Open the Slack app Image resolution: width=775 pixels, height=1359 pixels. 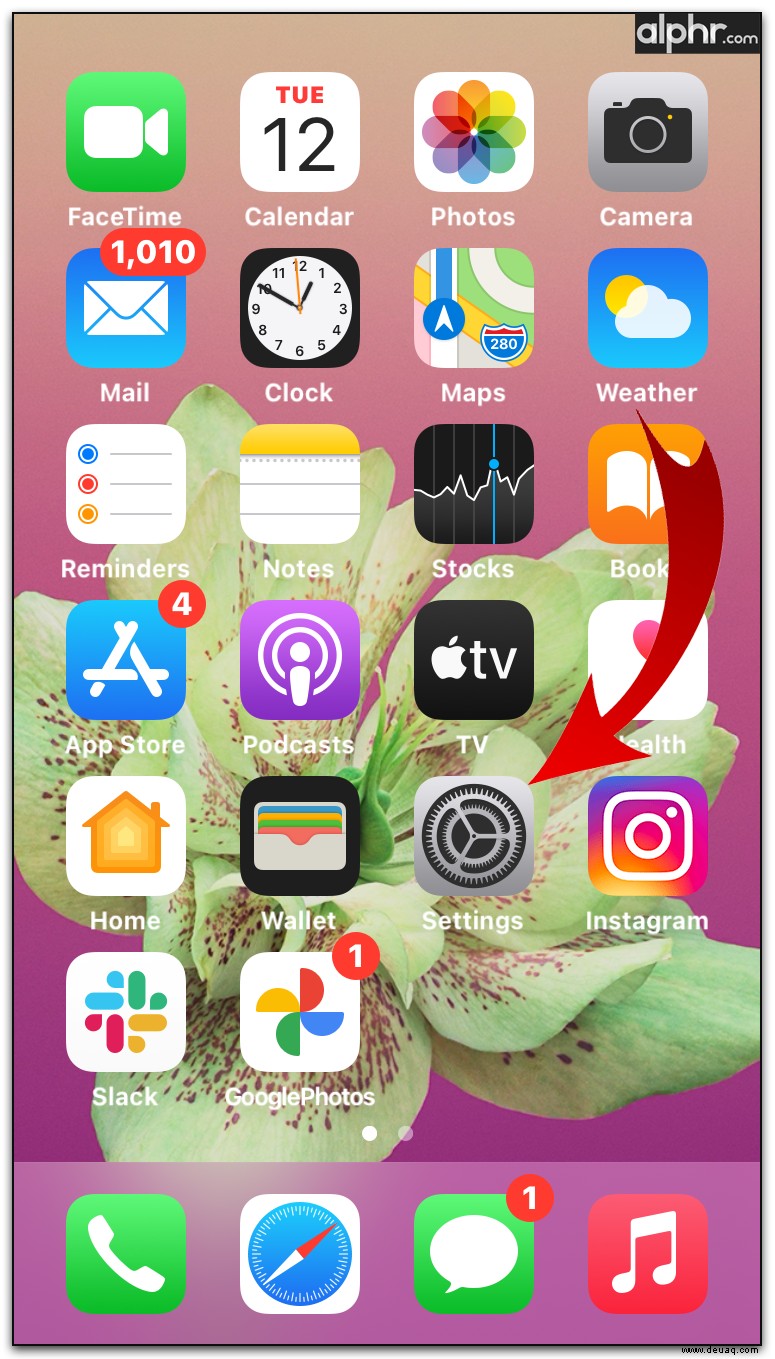tap(126, 1012)
